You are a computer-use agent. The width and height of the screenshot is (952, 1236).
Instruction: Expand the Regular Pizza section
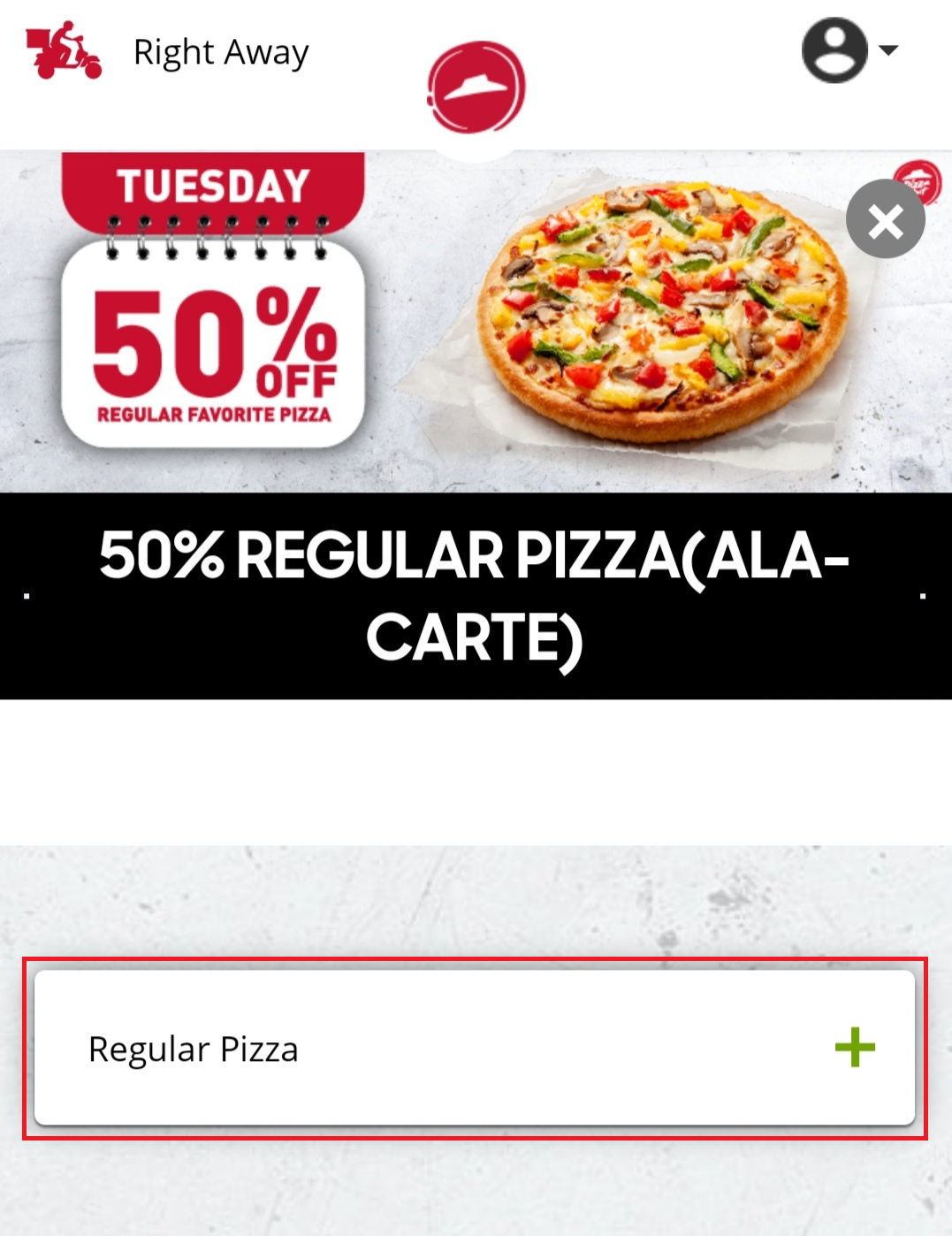pyautogui.click(x=854, y=1048)
